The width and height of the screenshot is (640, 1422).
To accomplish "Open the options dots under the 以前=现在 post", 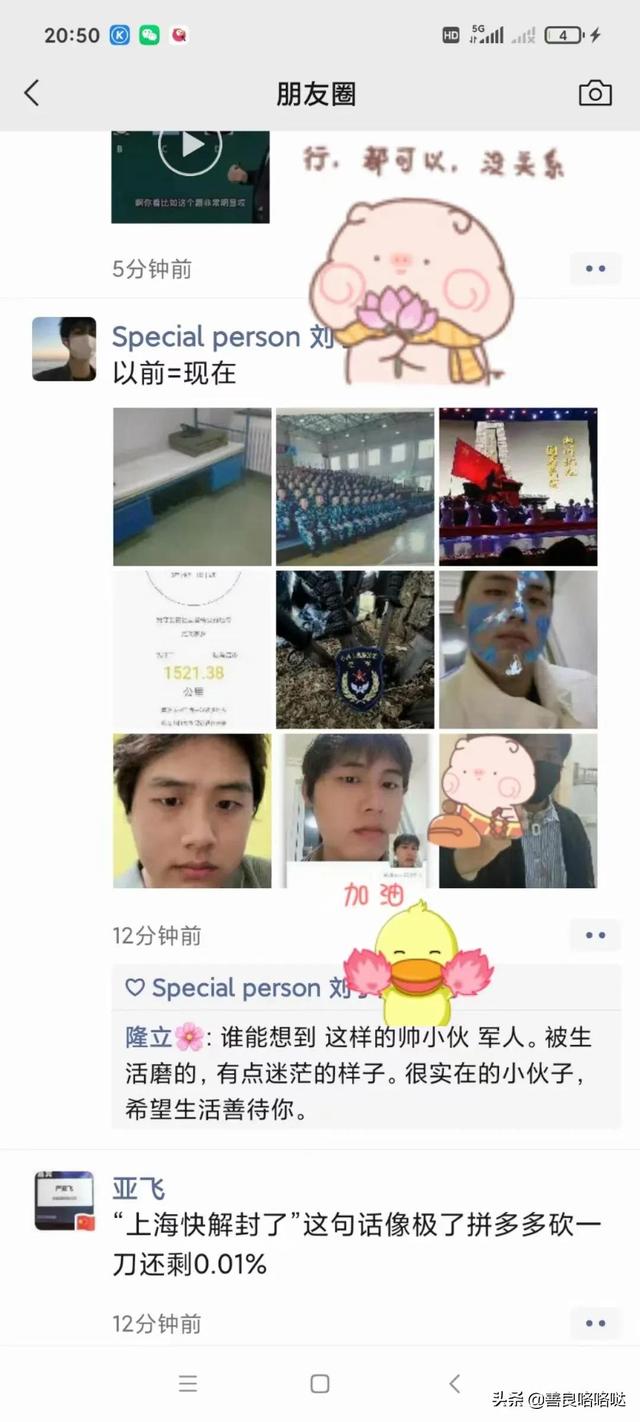I will pos(595,936).
